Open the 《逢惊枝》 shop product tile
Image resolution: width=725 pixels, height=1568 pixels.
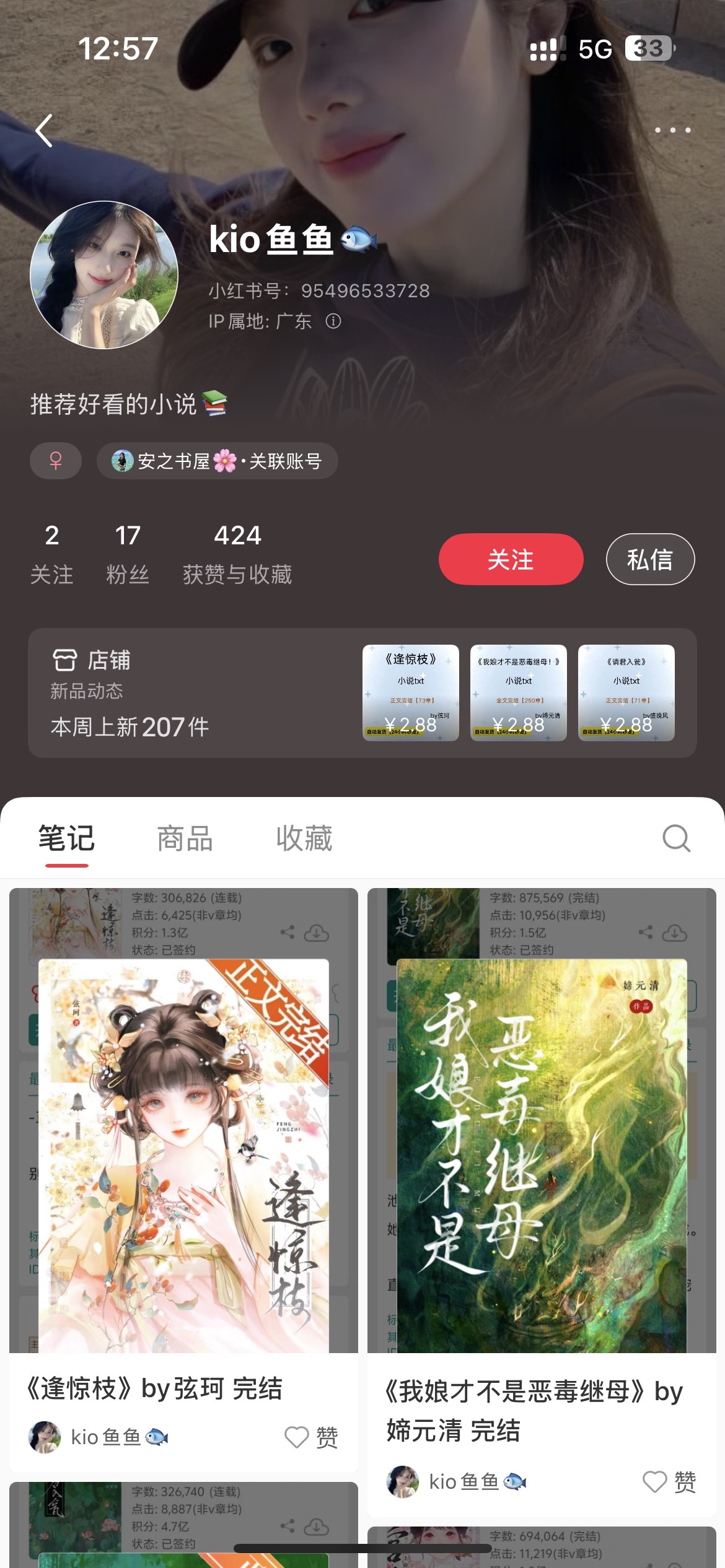(x=411, y=692)
